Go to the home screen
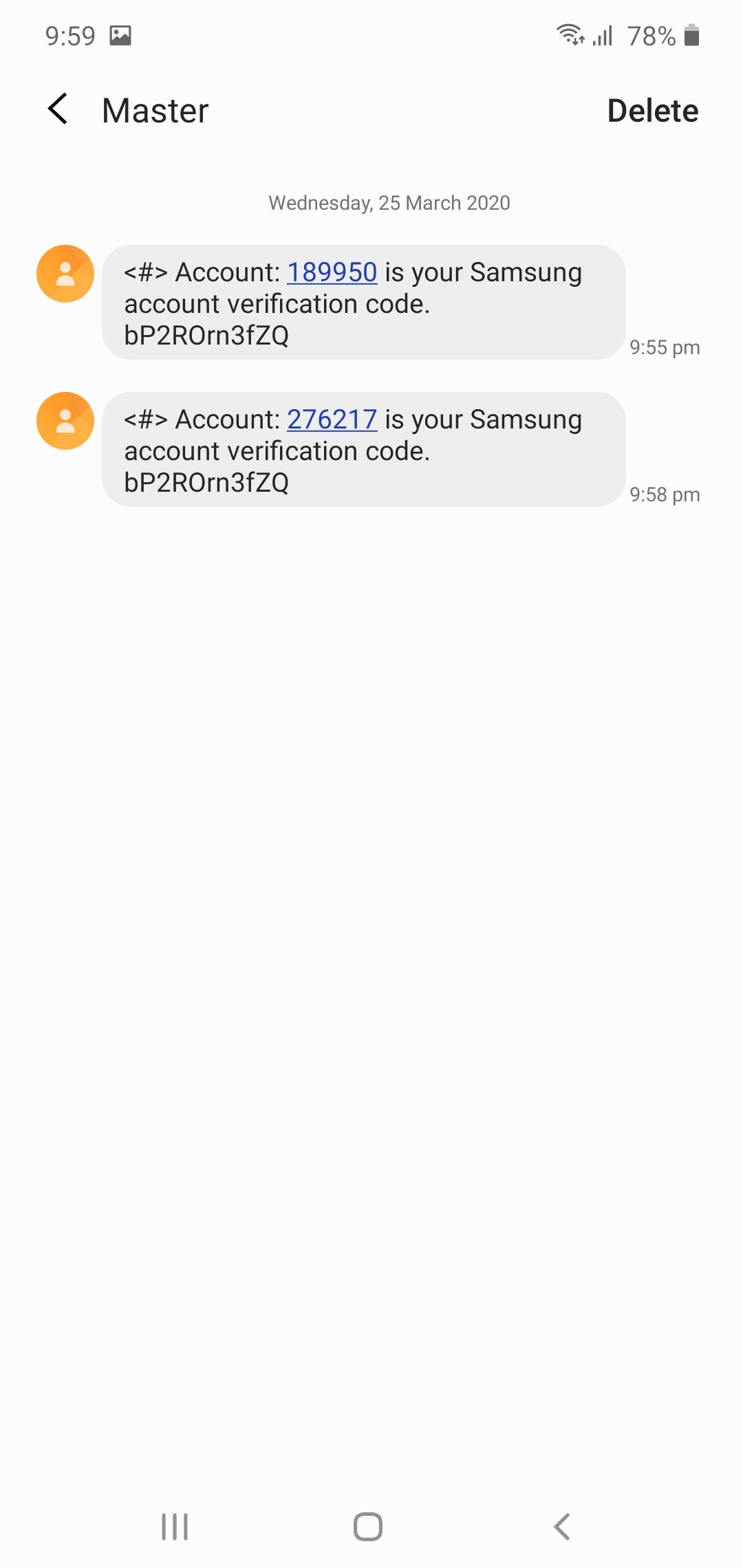This screenshot has width=743, height=1568. [368, 1527]
